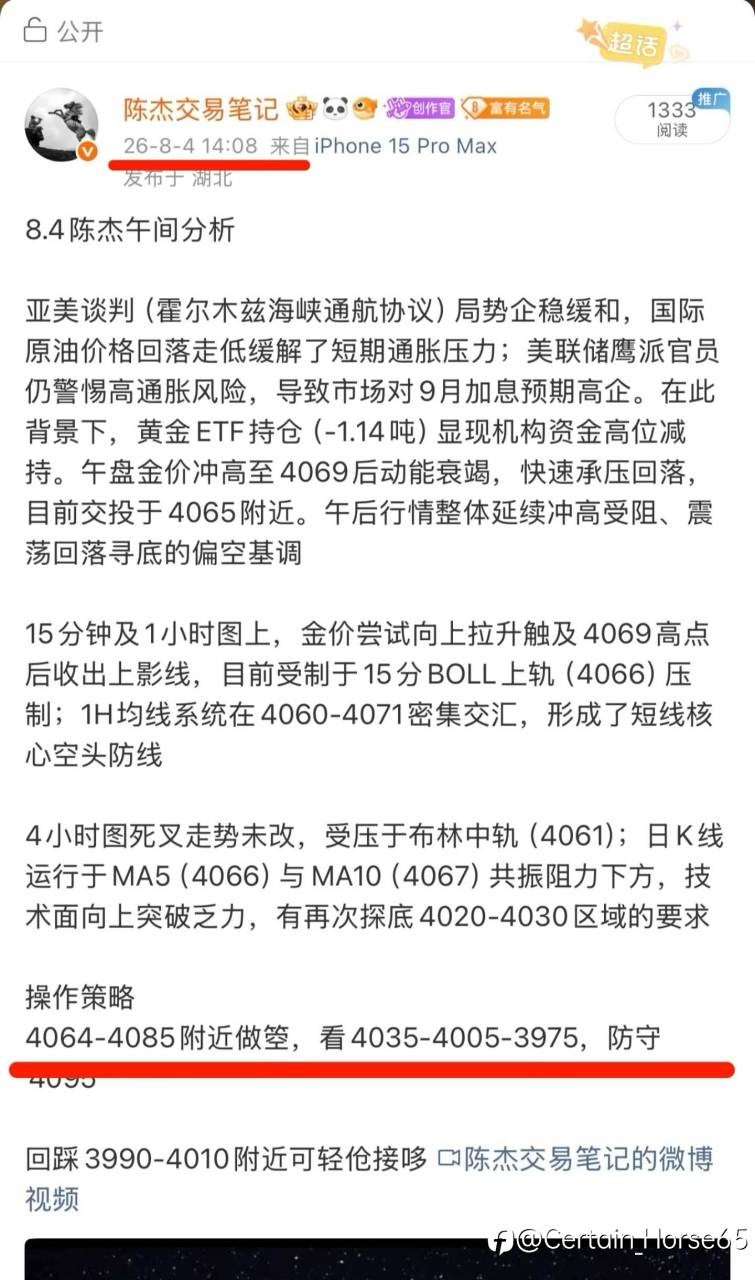This screenshot has width=755, height=1280.
Task: Open the 1333 阅读 promotion button
Action: pos(671,120)
